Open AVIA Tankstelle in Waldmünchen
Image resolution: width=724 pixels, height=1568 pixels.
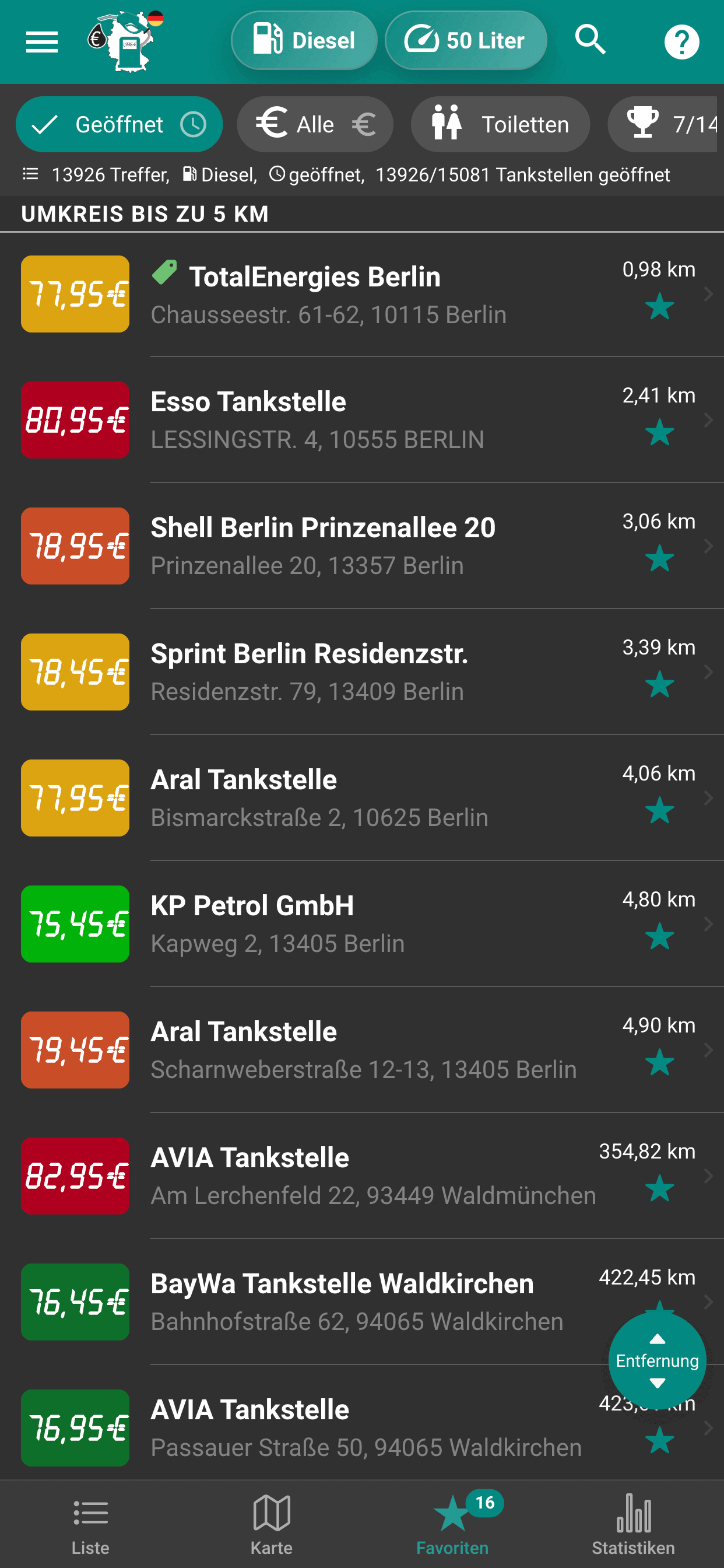coord(365,1176)
